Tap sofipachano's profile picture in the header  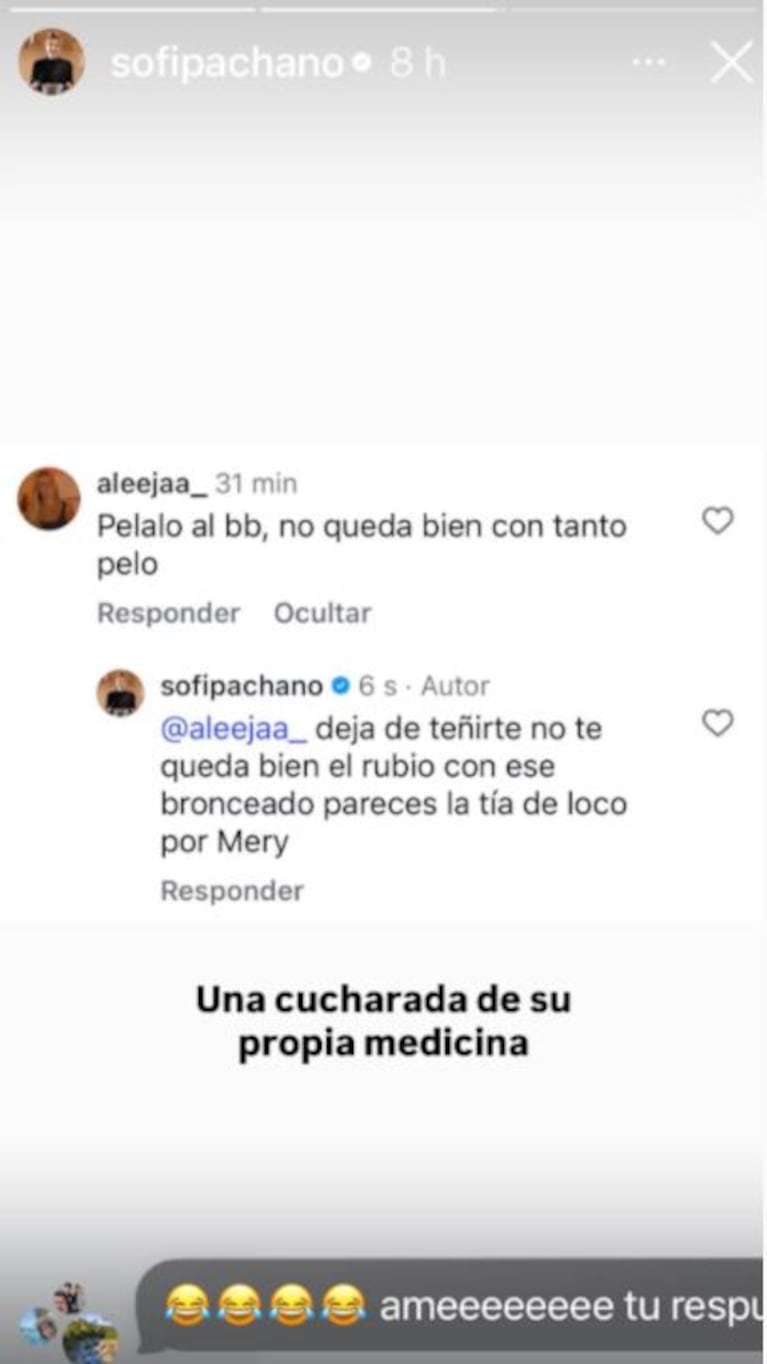click(x=51, y=62)
